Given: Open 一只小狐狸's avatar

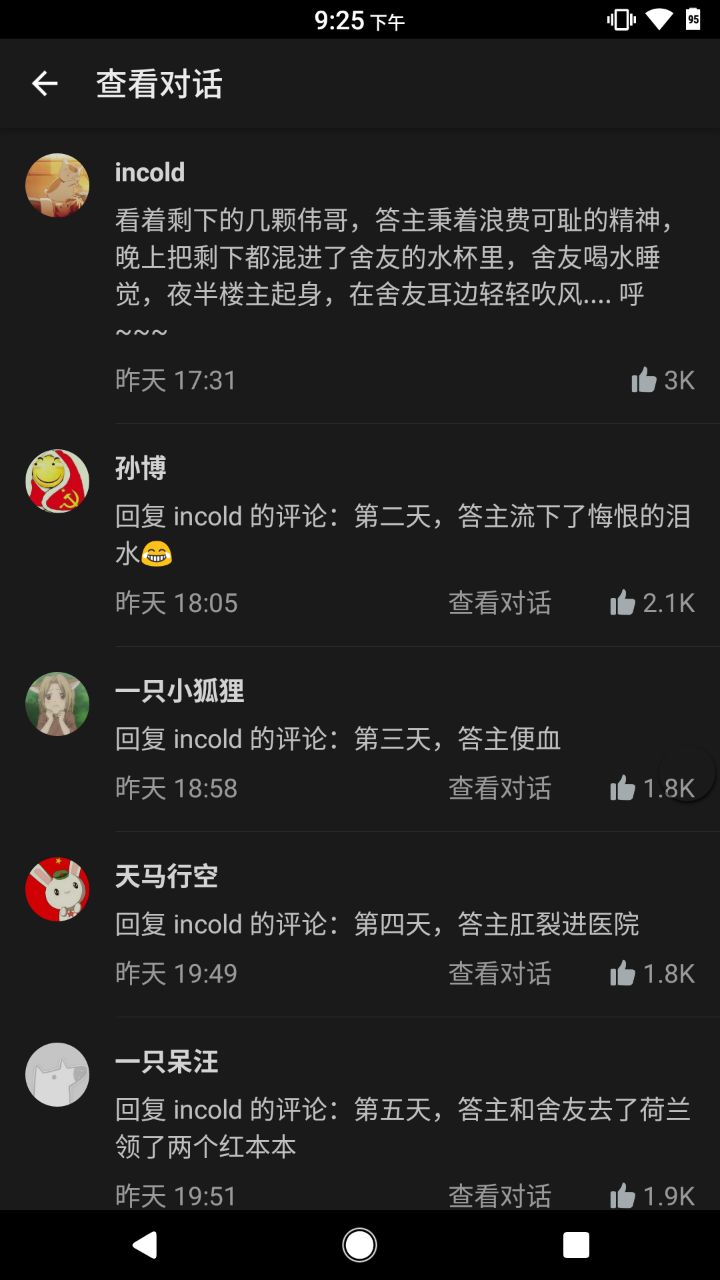Looking at the screenshot, I should [x=57, y=704].
